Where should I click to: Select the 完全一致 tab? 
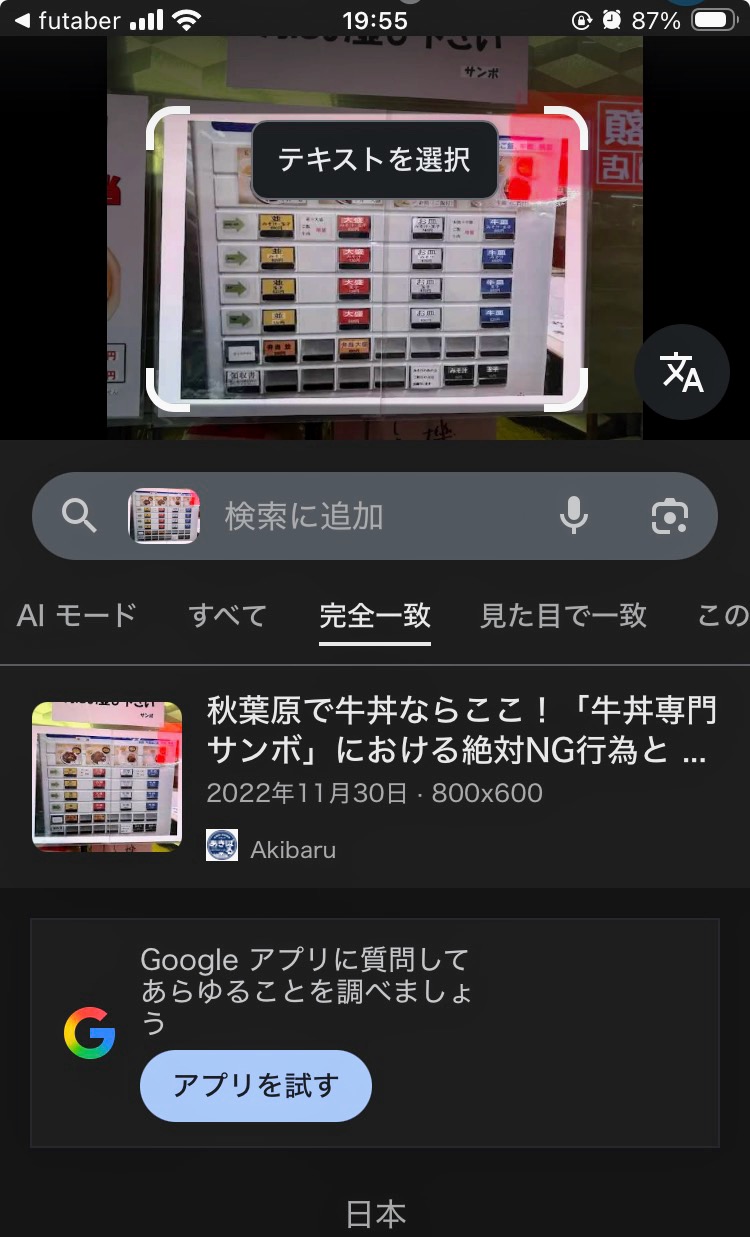click(x=375, y=615)
